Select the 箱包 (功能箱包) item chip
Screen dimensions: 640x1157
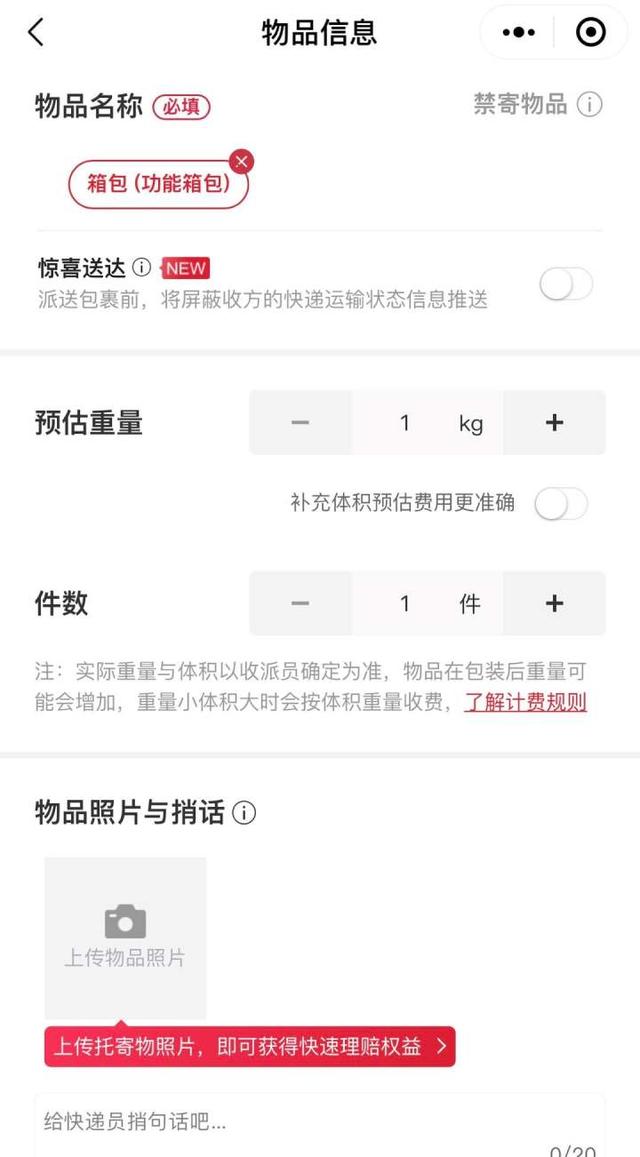click(157, 184)
